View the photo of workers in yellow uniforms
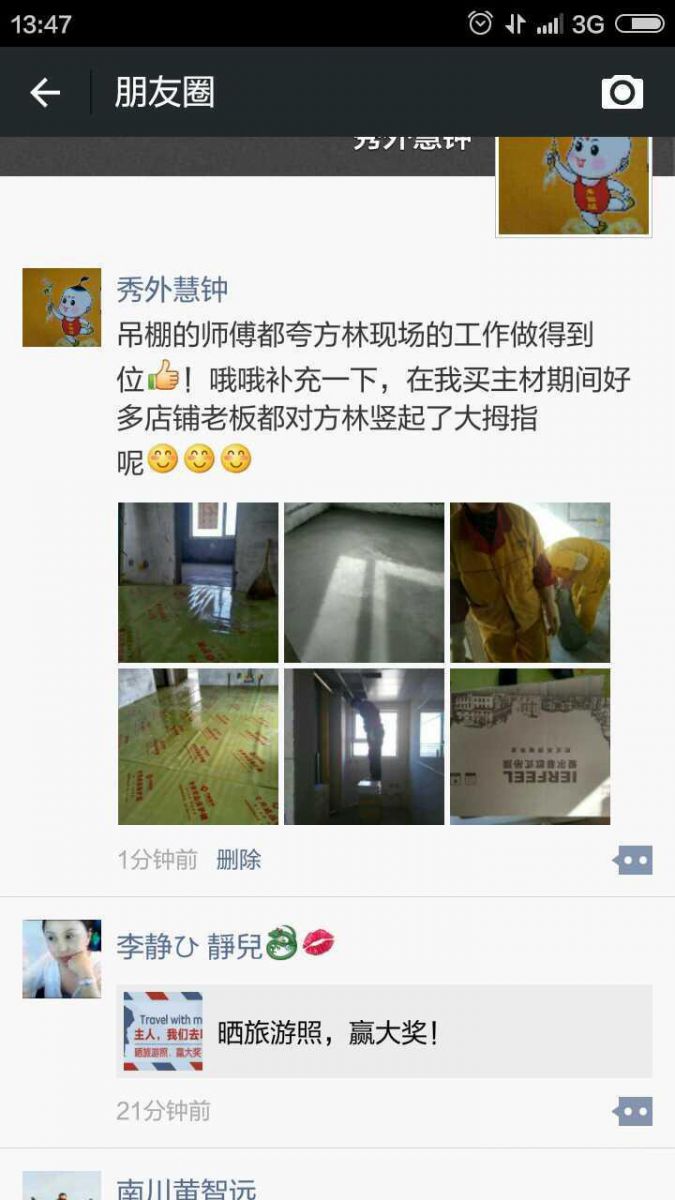The height and width of the screenshot is (1200, 675). tap(530, 582)
